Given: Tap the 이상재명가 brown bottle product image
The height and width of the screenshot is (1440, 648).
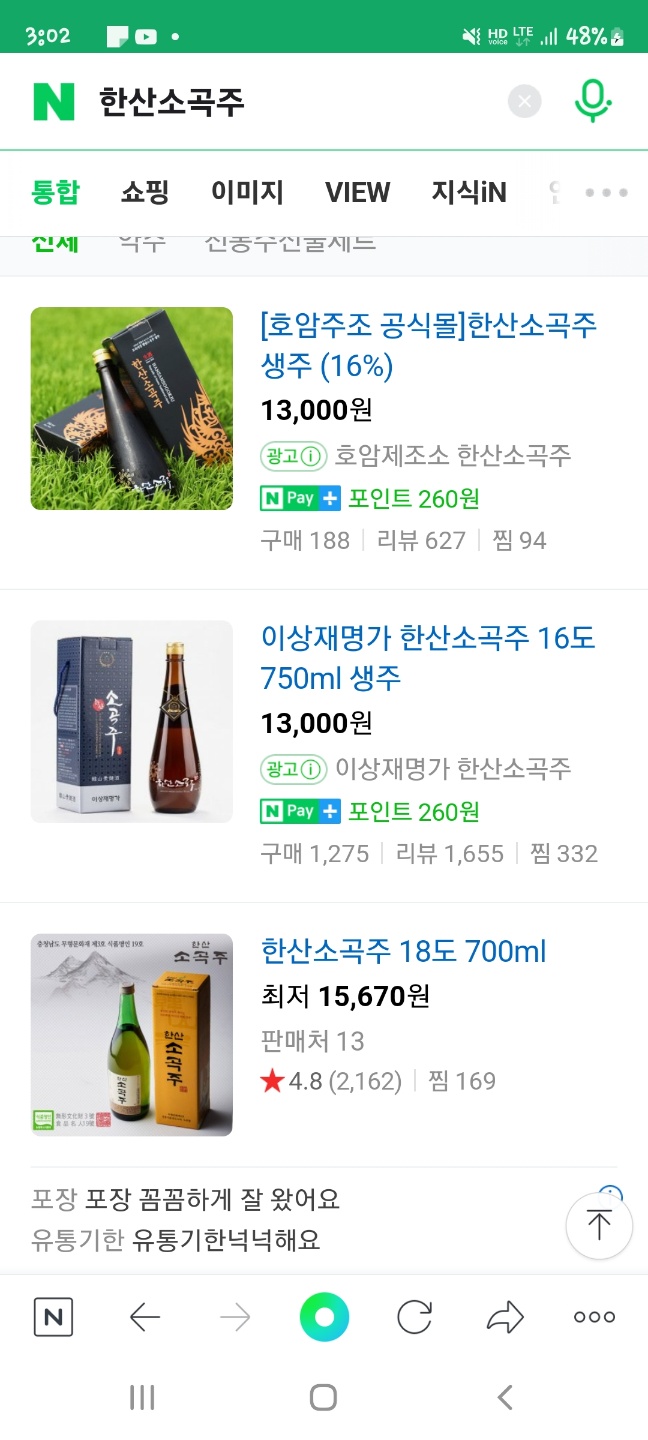Looking at the screenshot, I should tap(132, 721).
